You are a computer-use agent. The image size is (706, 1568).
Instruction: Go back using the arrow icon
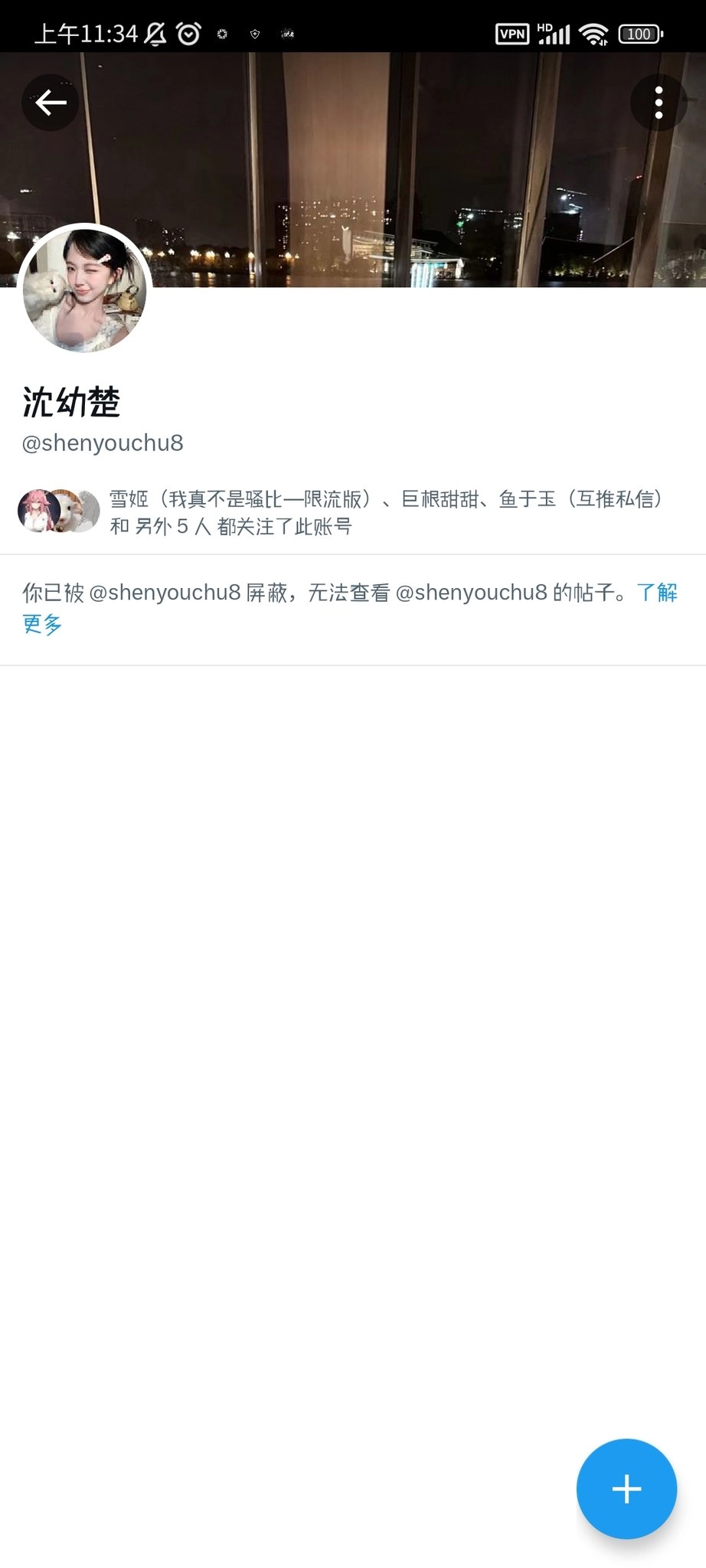51,103
